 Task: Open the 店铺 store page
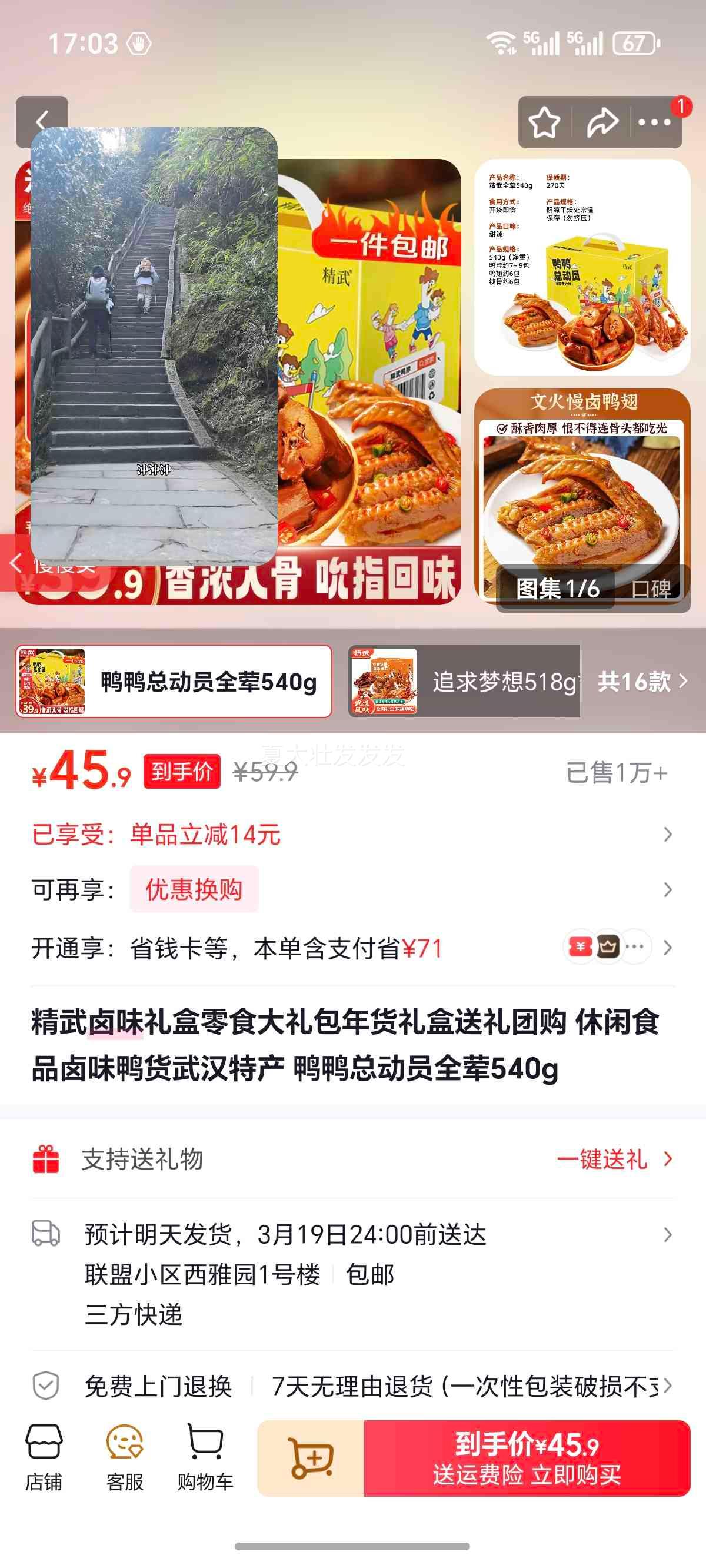(x=44, y=1458)
